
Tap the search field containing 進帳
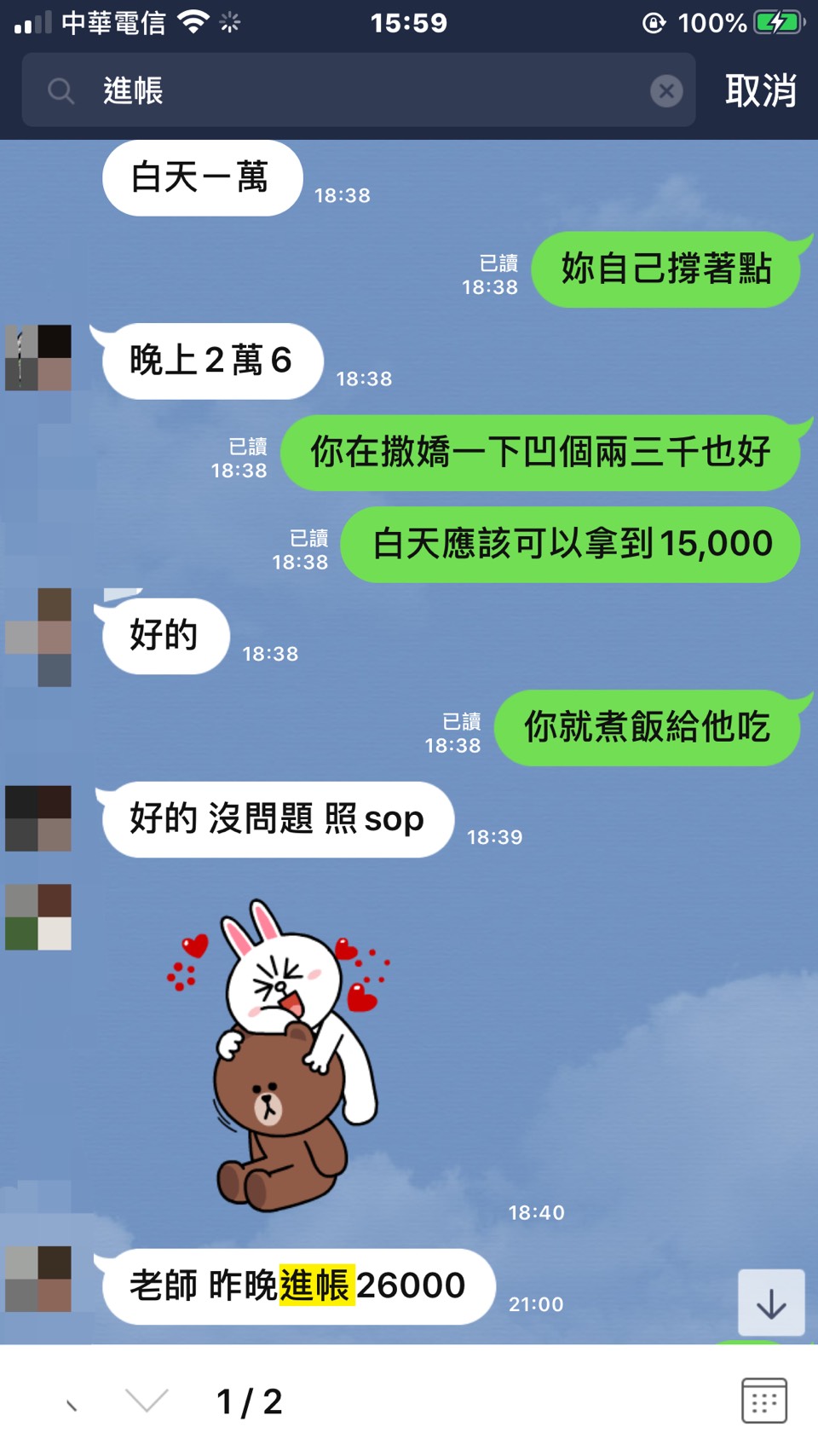coord(358,90)
